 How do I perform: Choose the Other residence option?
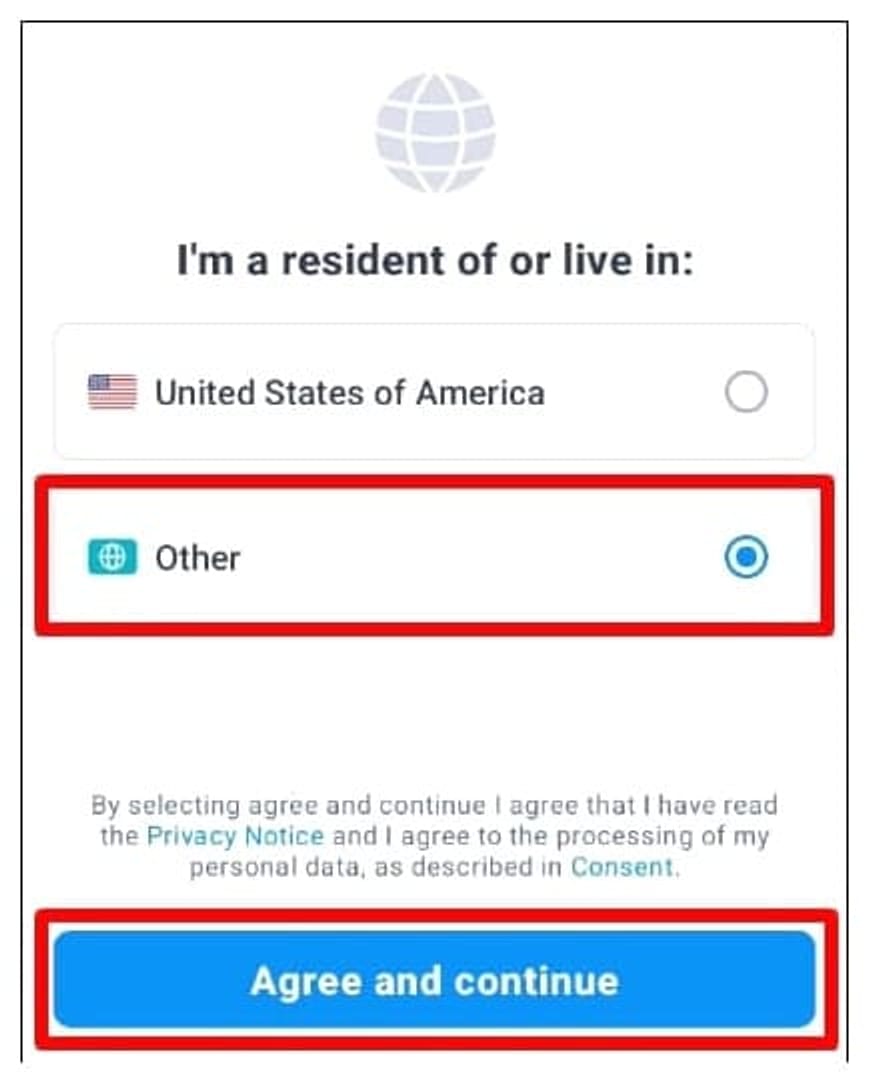pyautogui.click(x=745, y=557)
